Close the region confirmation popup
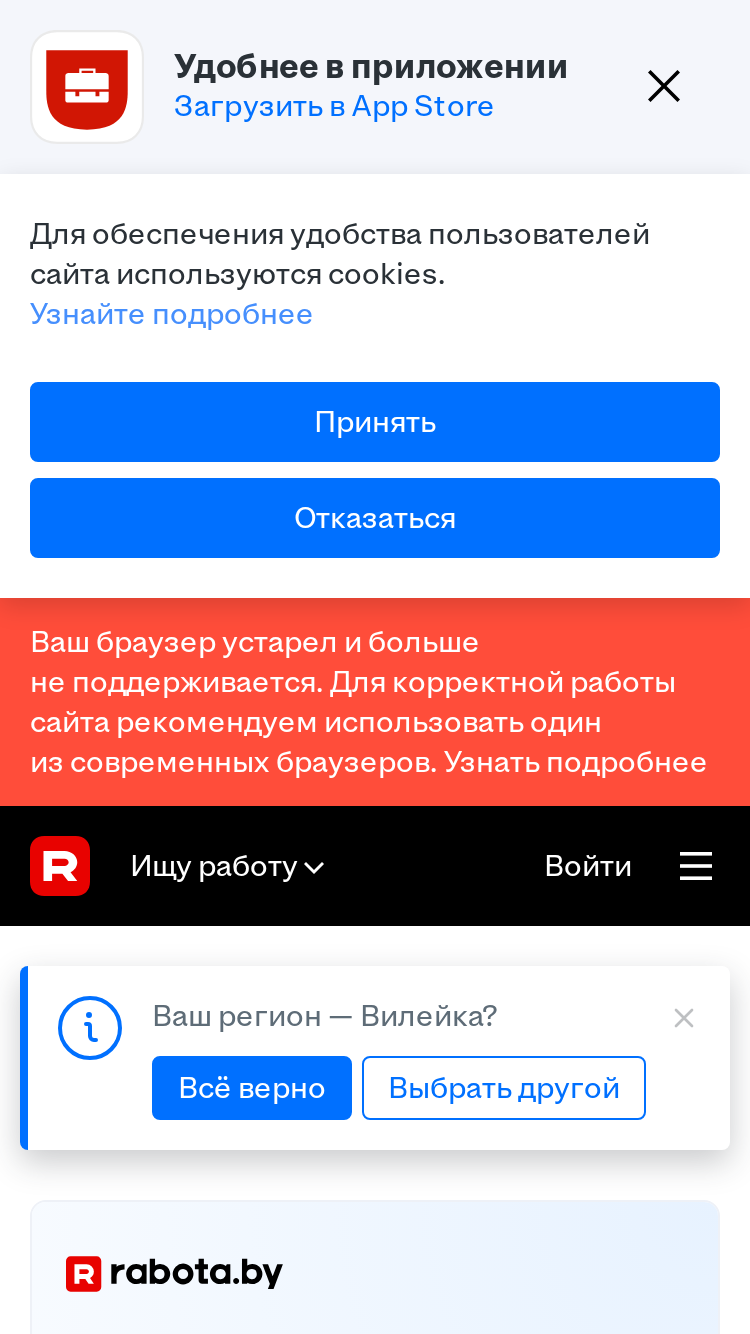This screenshot has height=1334, width=750. coord(684,1018)
